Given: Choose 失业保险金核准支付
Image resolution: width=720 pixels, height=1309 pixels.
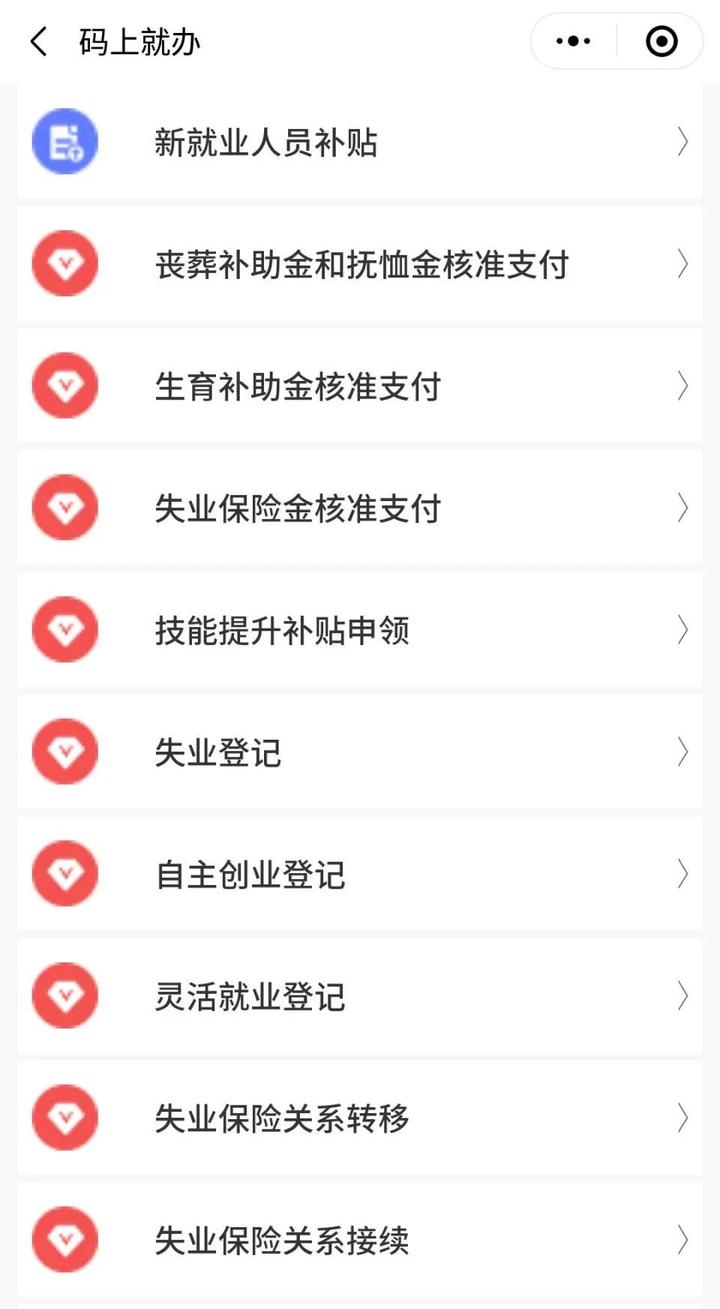Looking at the screenshot, I should tap(360, 508).
